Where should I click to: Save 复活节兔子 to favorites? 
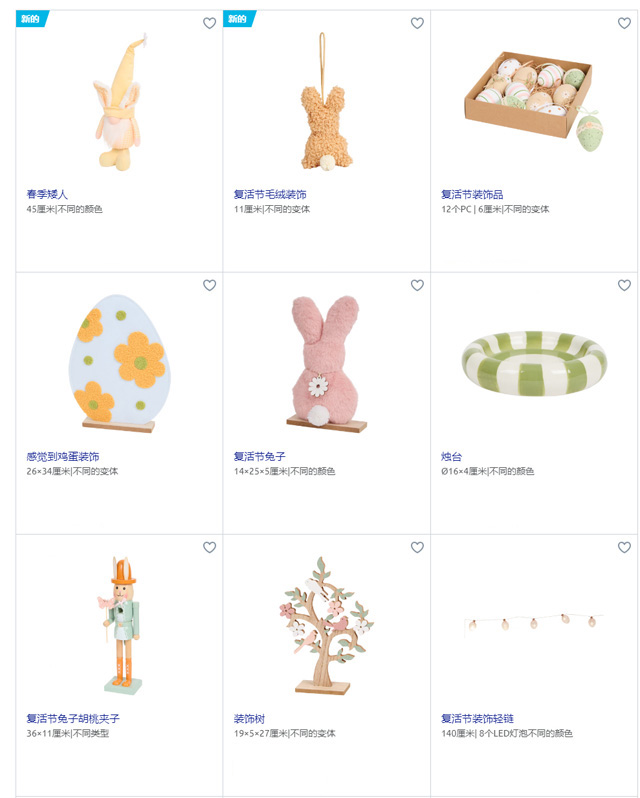pyautogui.click(x=417, y=285)
